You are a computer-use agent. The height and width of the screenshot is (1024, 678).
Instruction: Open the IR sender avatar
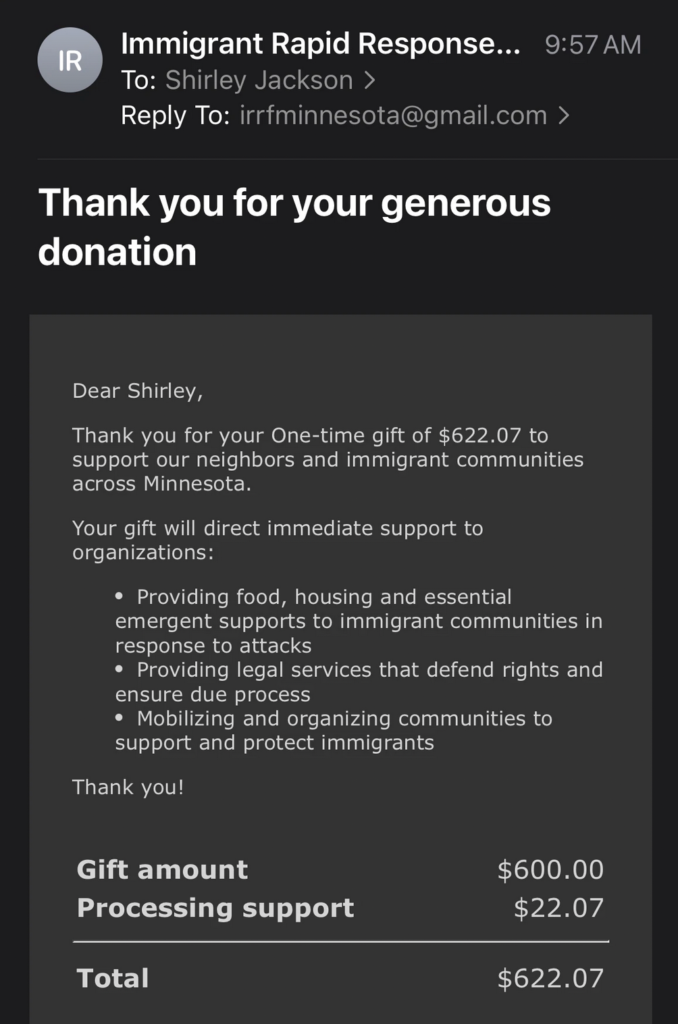70,60
